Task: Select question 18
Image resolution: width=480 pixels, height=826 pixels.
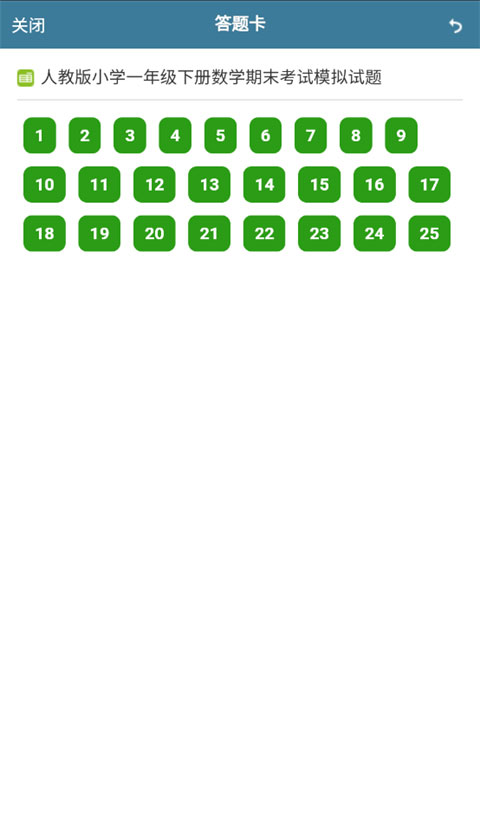Action: point(44,233)
